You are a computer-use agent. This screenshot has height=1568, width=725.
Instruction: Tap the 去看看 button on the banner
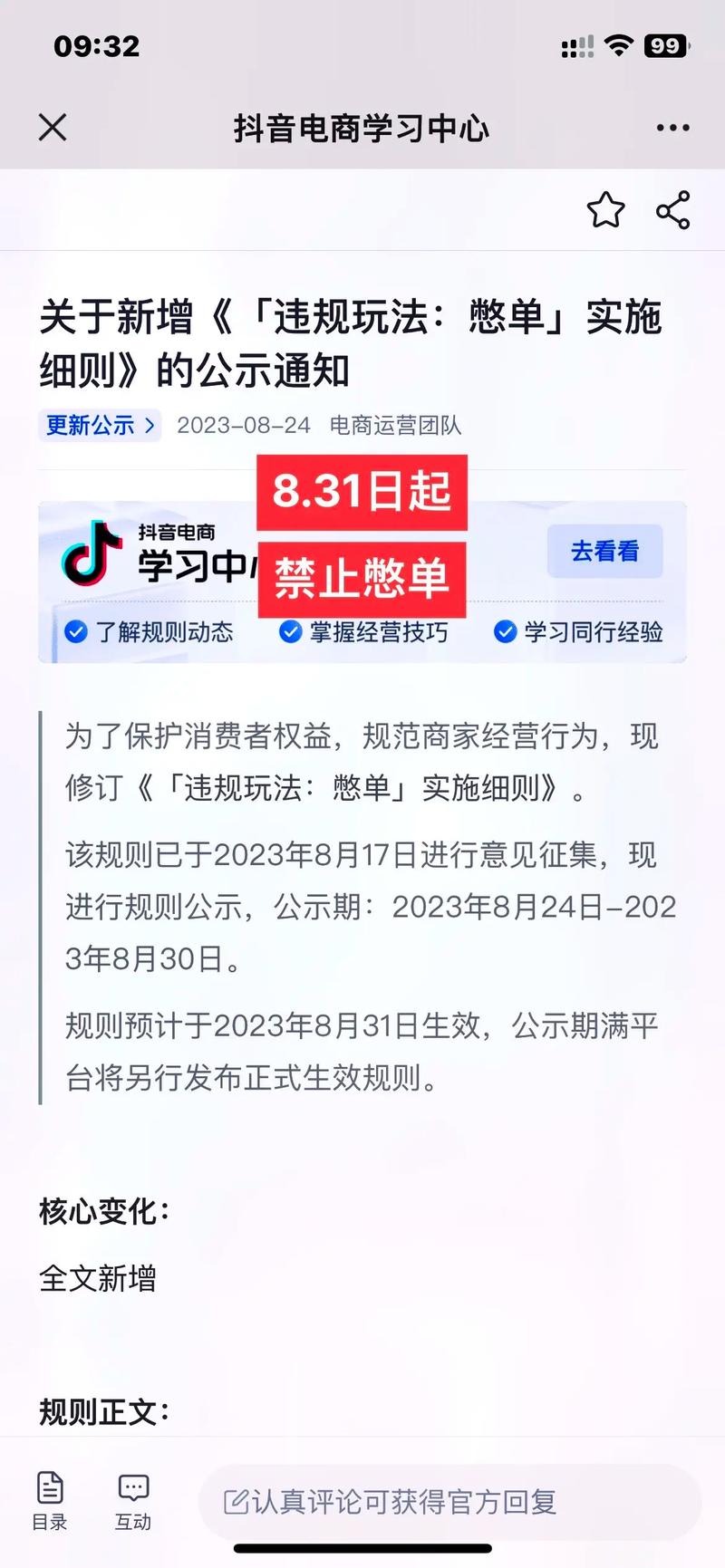pyautogui.click(x=604, y=551)
